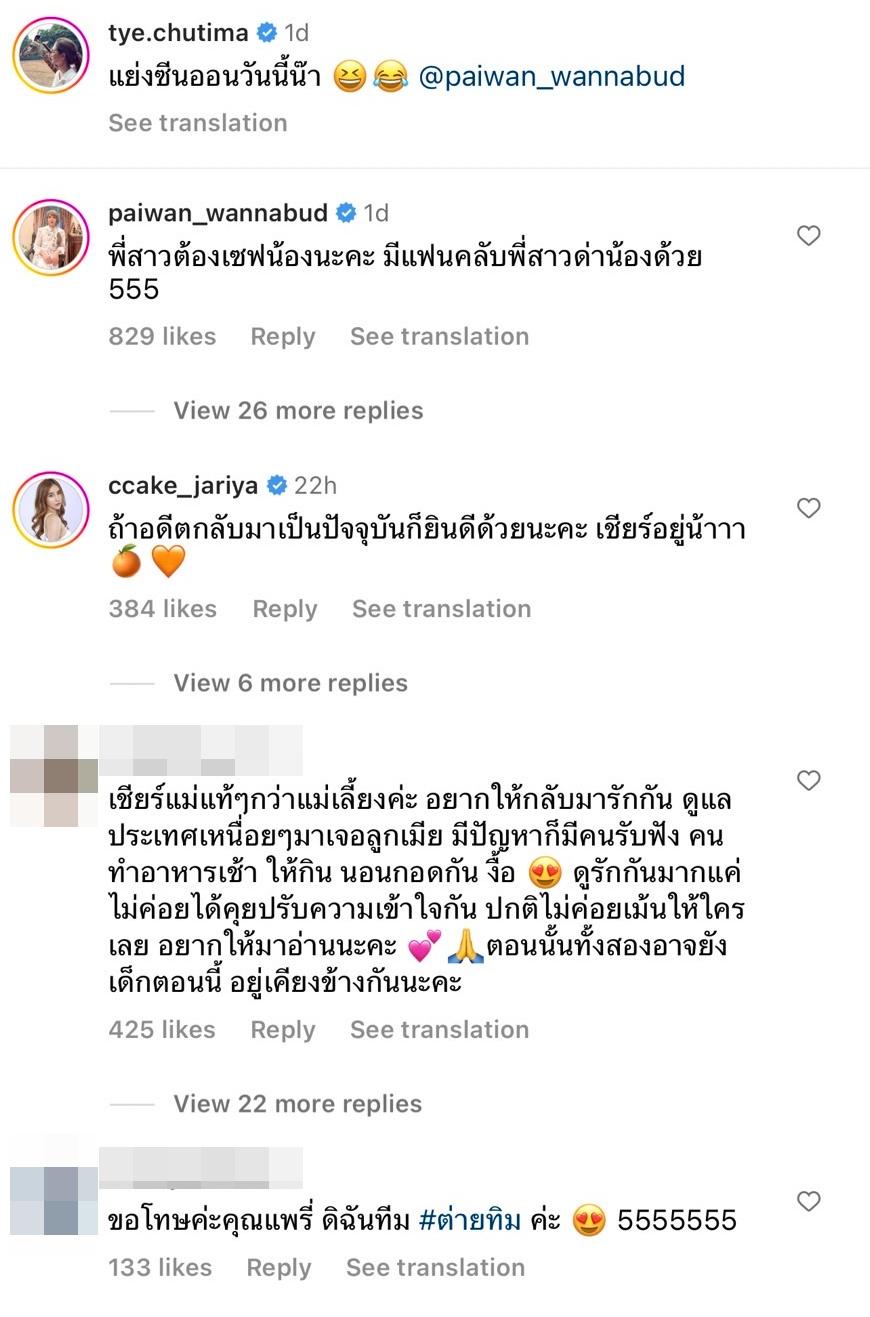See translation of tye.chutima's comment

click(x=197, y=123)
